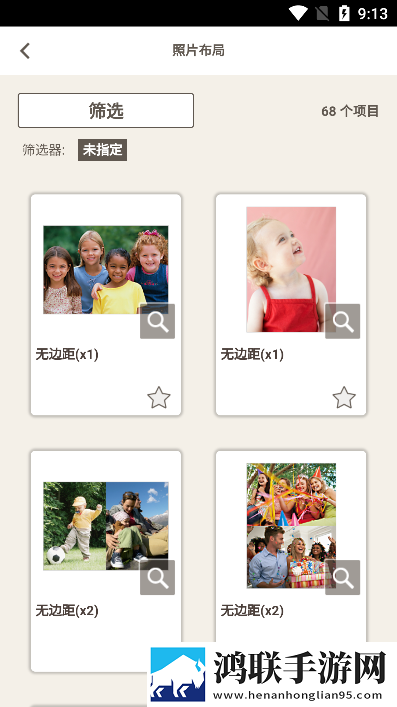This screenshot has width=397, height=707.
Task: Star the toddler portrait 无边距(x1) layout
Action: [x=344, y=398]
